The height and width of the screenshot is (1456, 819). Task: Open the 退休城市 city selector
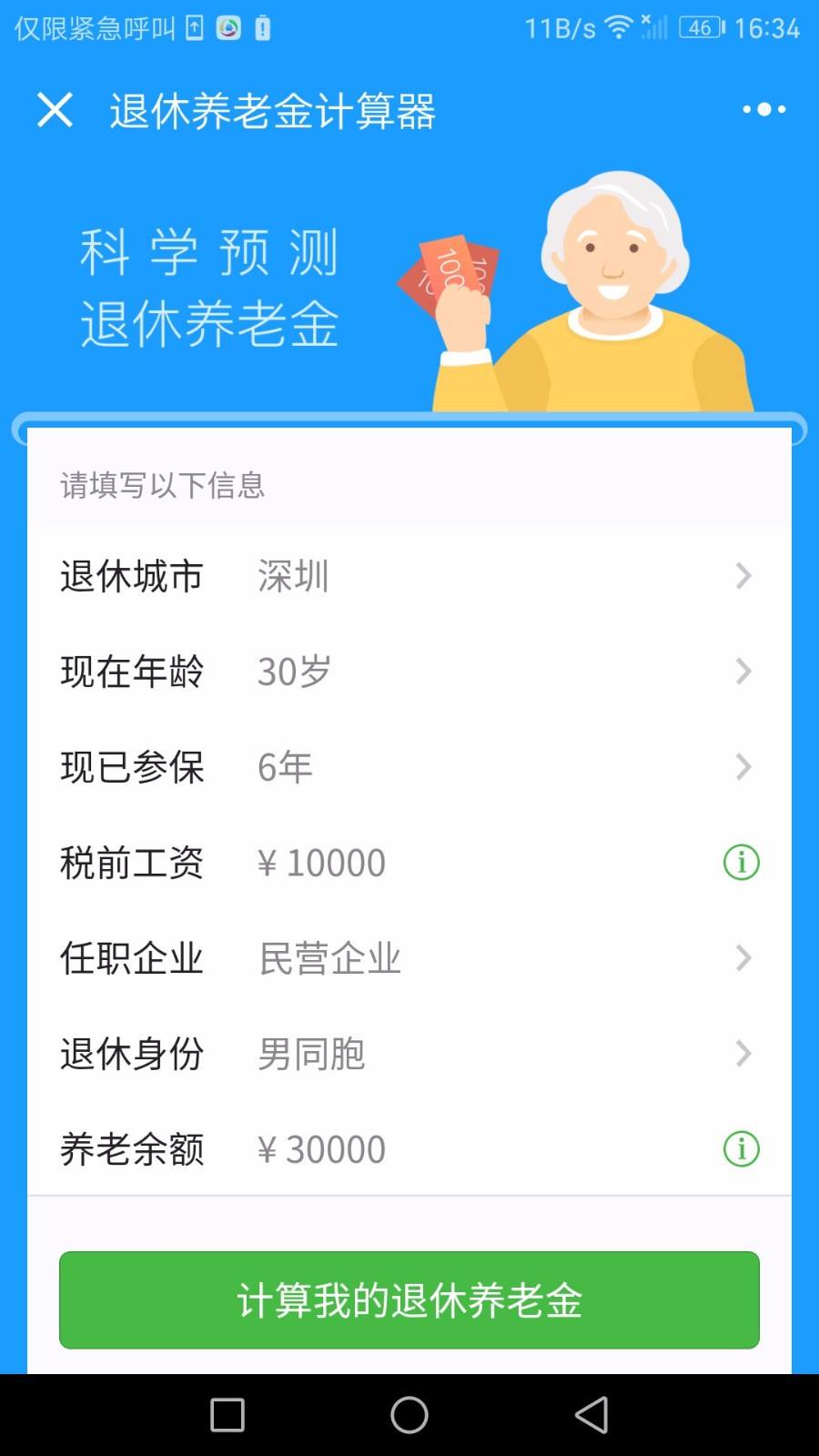[409, 576]
